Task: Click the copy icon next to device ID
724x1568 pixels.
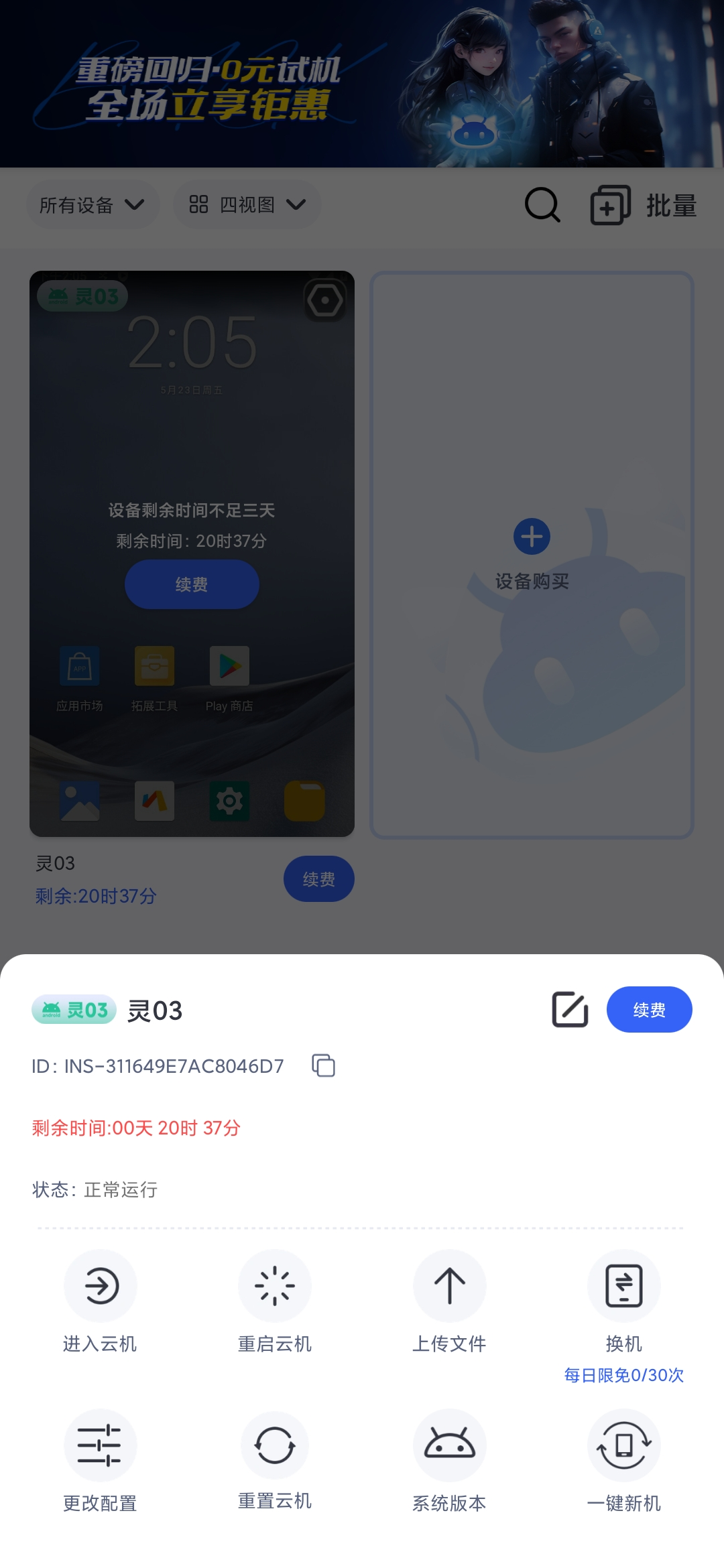Action: click(x=323, y=1065)
